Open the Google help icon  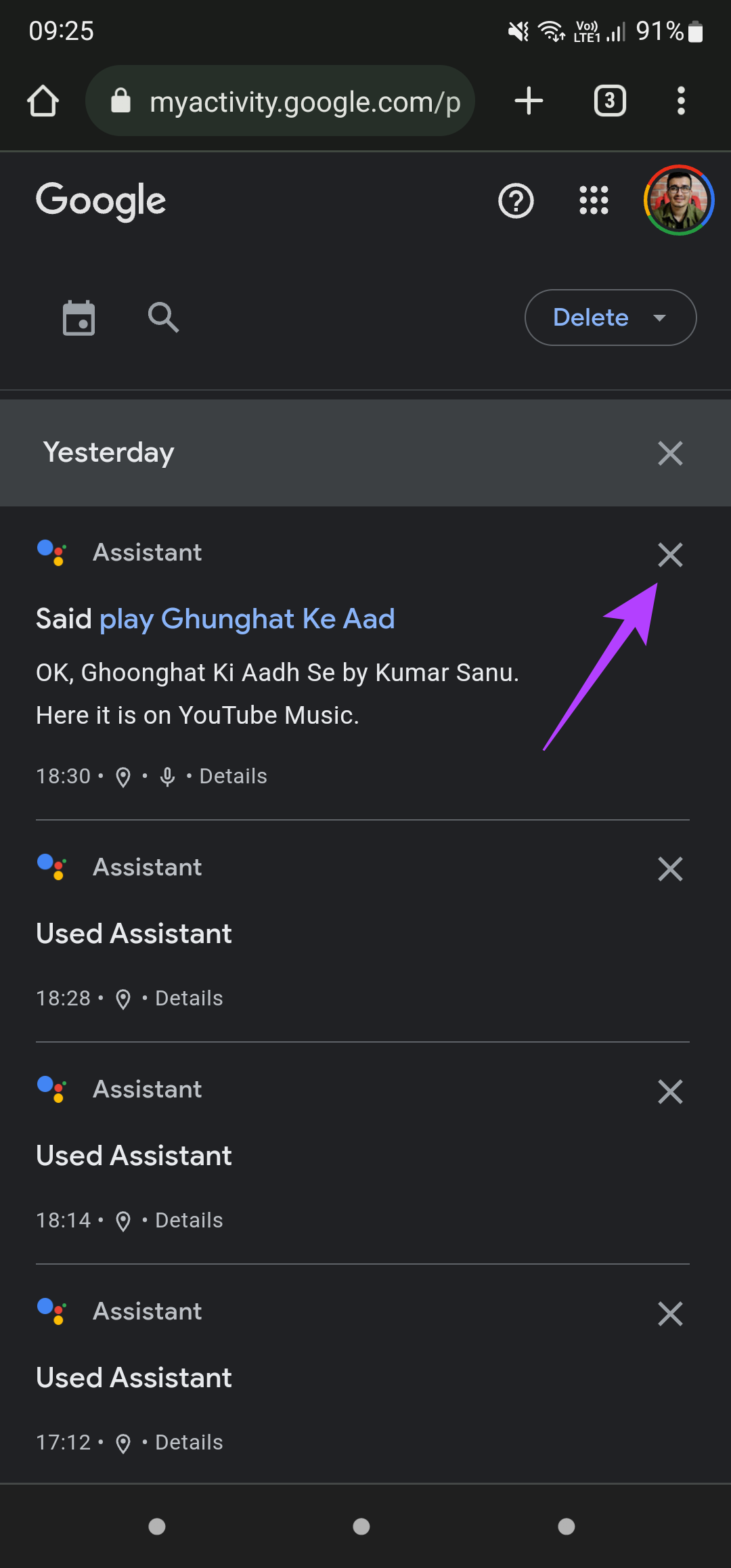[516, 201]
